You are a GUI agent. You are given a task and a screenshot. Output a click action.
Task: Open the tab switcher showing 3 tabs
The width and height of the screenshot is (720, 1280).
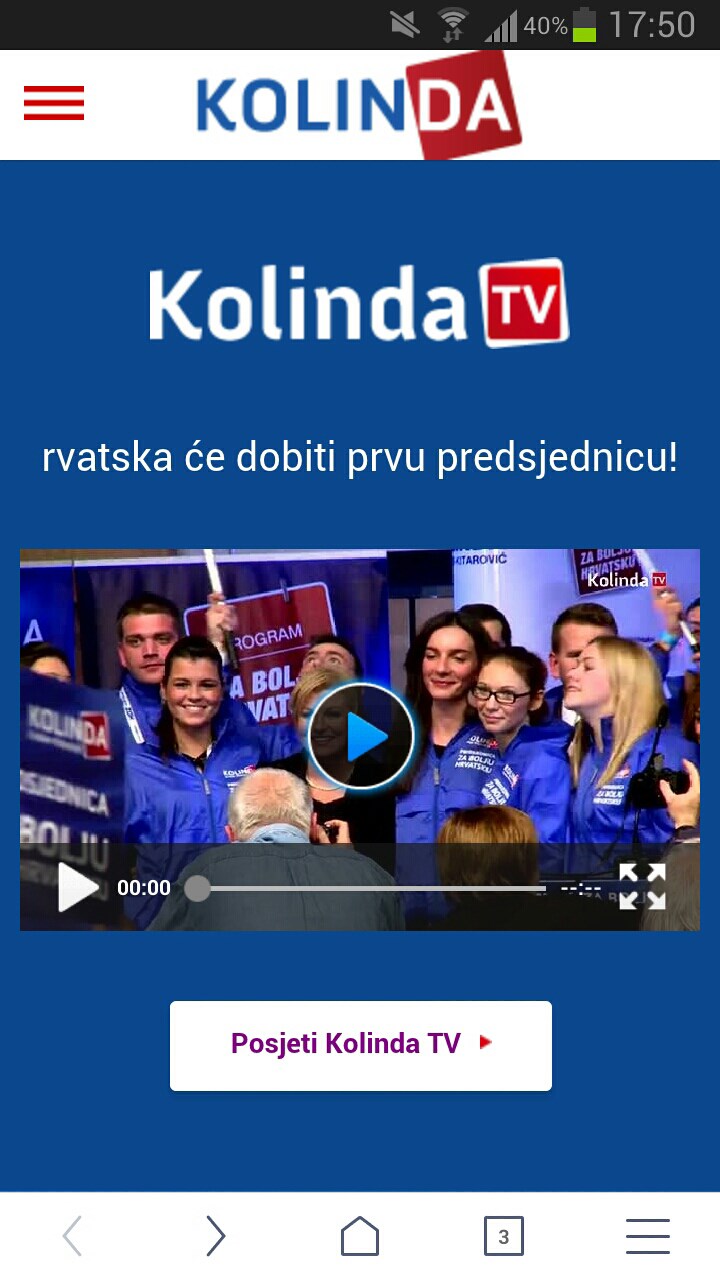pyautogui.click(x=504, y=1236)
